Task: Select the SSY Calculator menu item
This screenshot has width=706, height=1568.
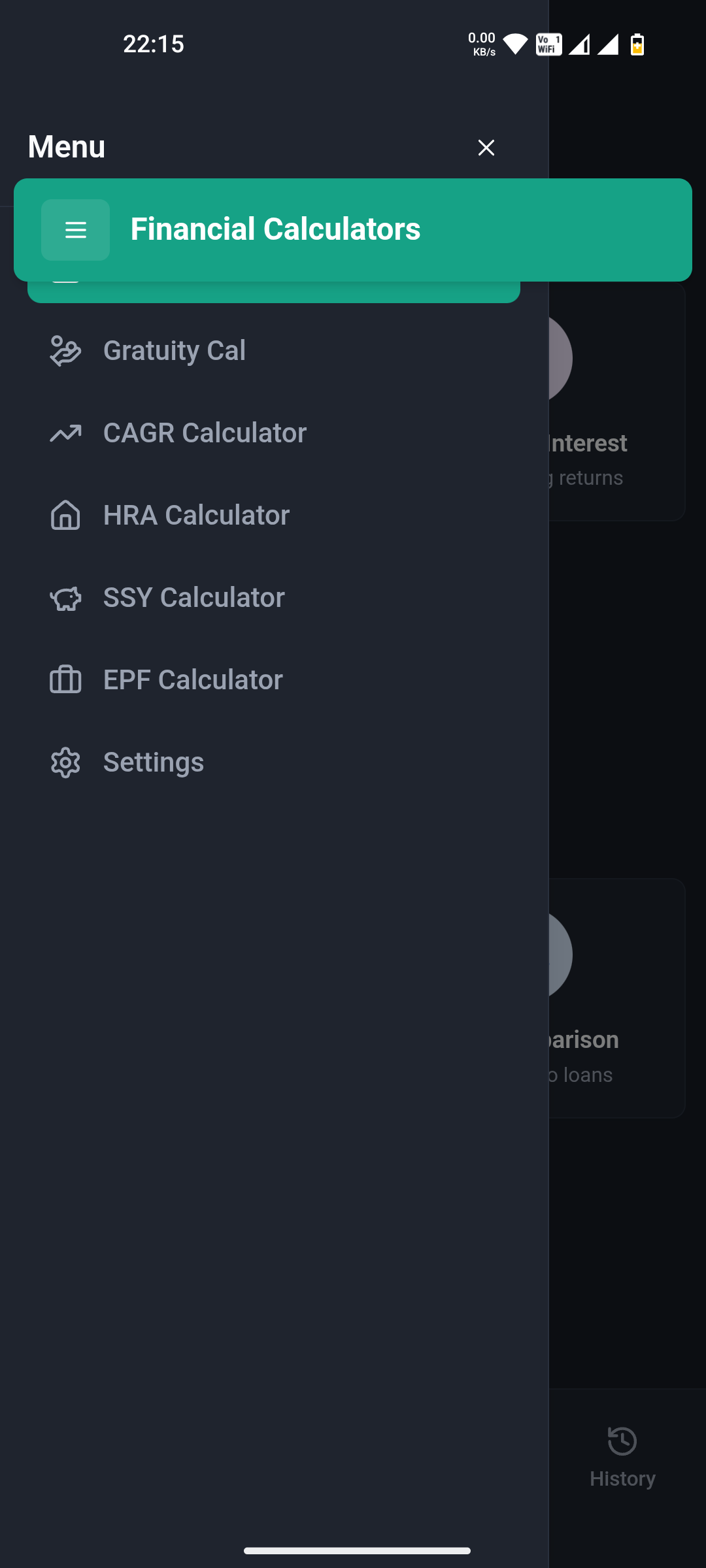Action: pyautogui.click(x=194, y=597)
